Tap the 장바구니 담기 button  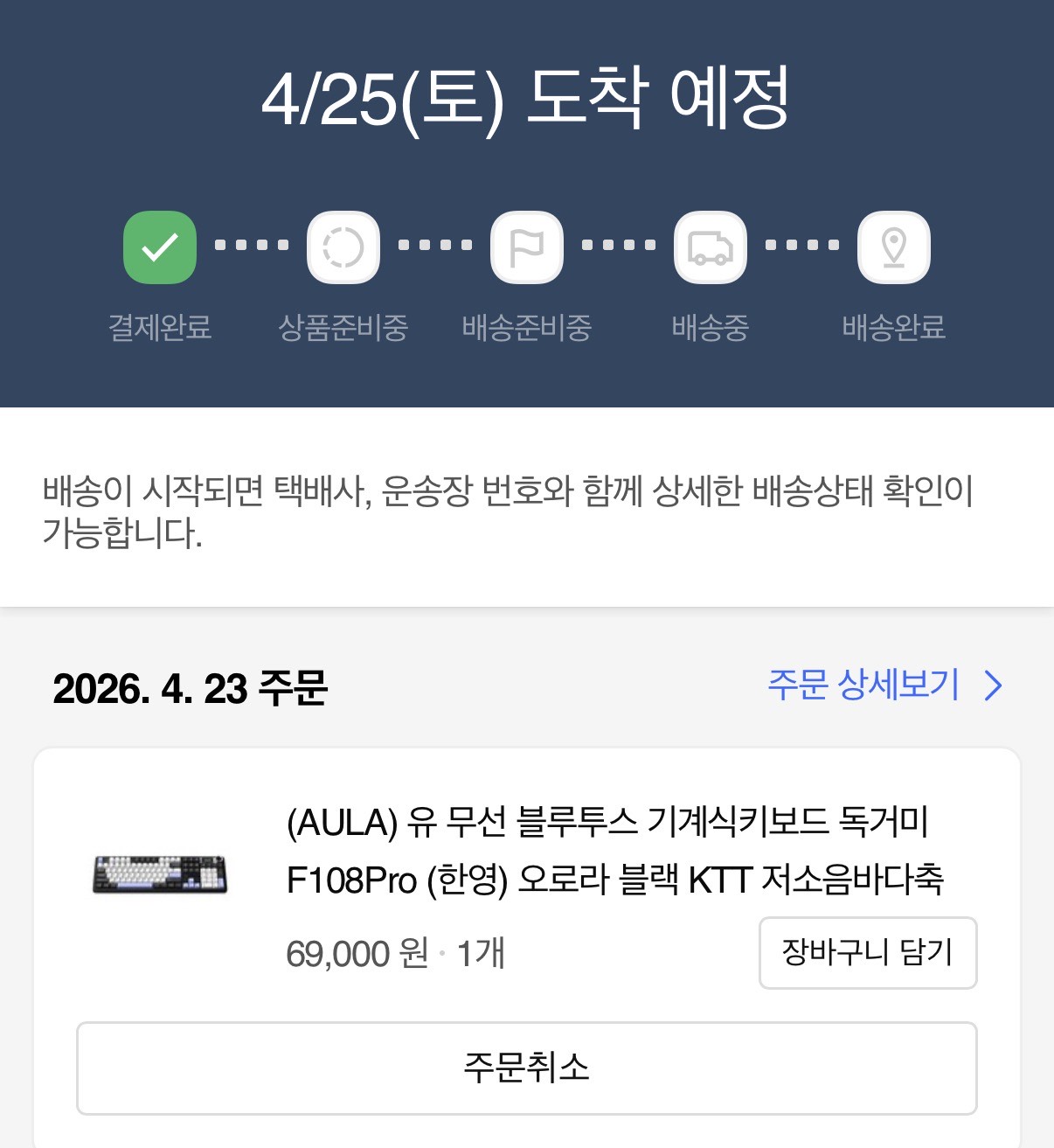(867, 952)
